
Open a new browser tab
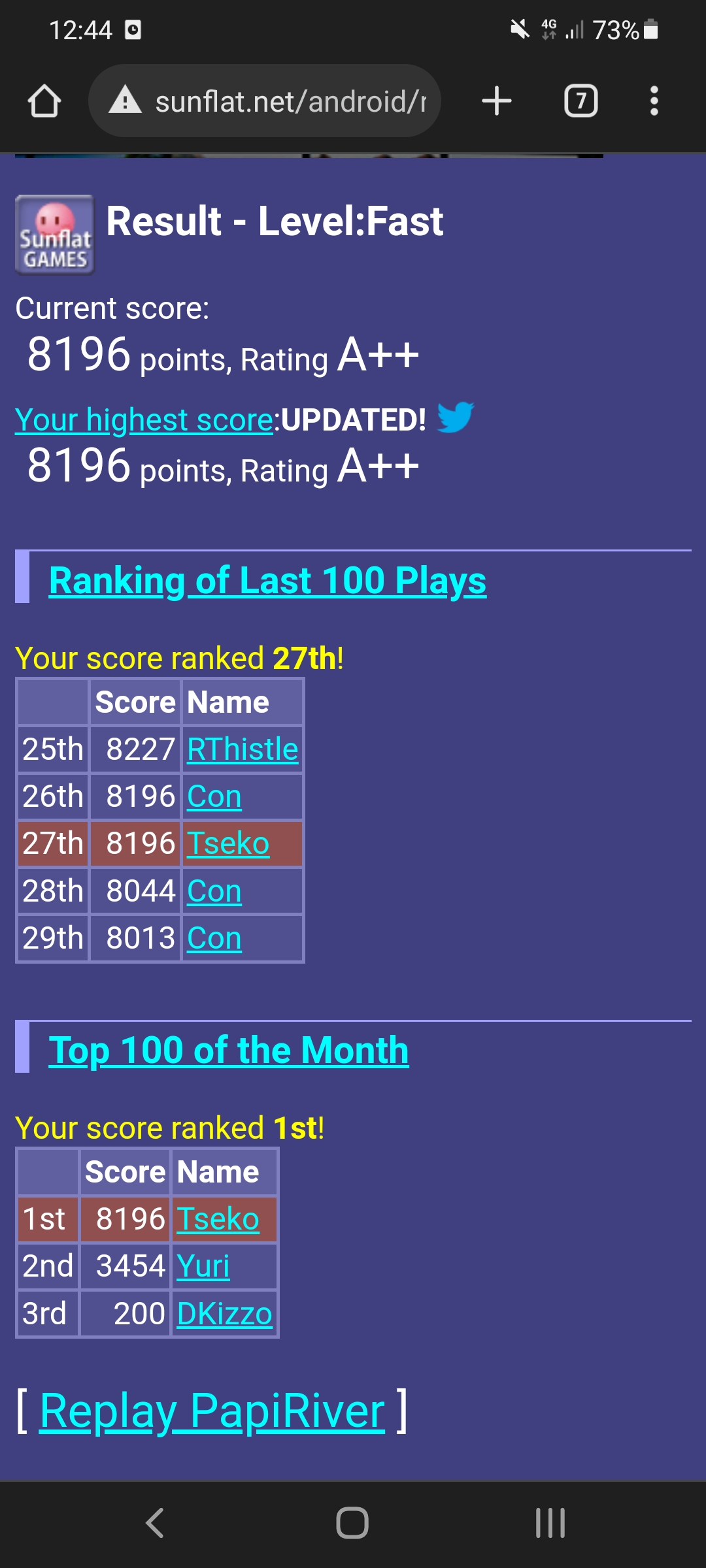[496, 101]
